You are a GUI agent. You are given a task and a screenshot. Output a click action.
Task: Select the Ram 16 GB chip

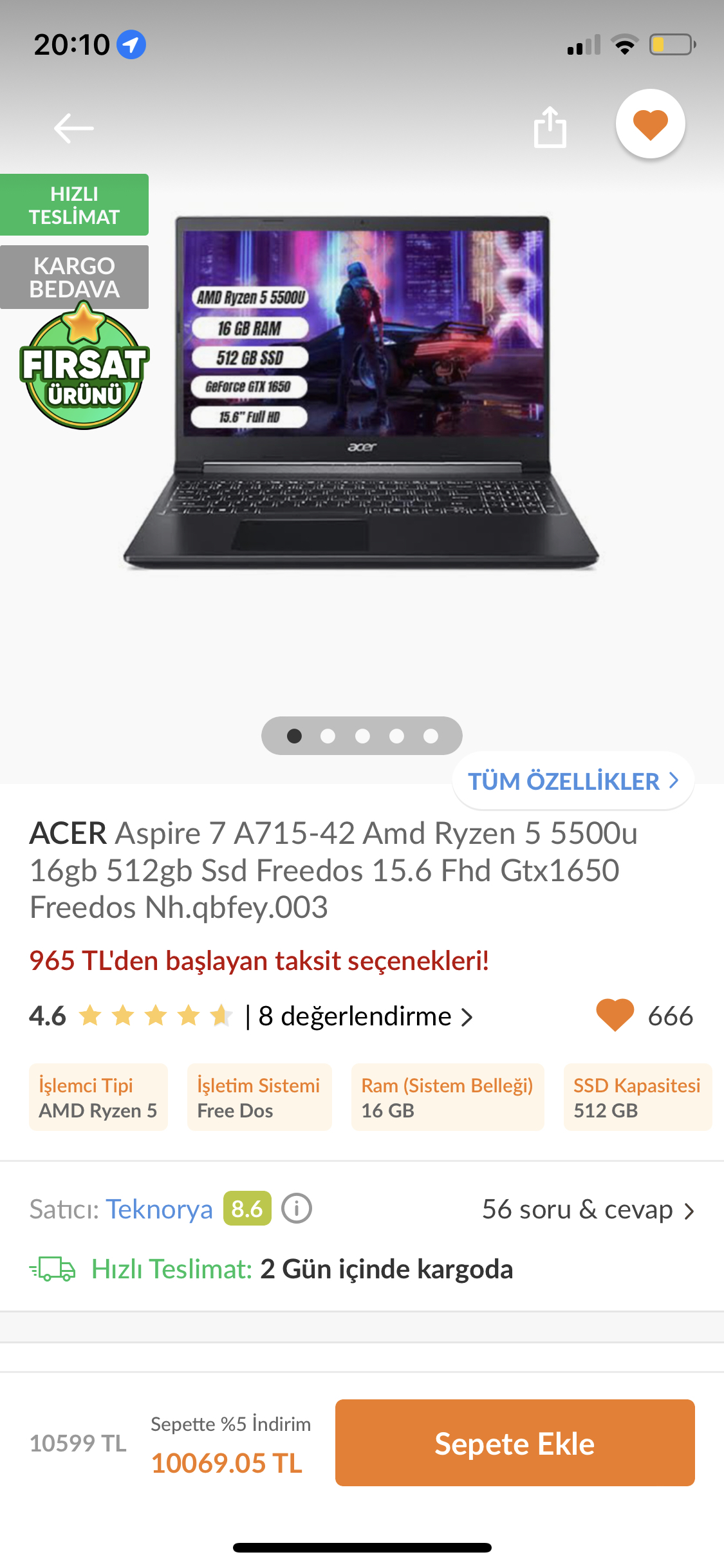[x=447, y=1097]
